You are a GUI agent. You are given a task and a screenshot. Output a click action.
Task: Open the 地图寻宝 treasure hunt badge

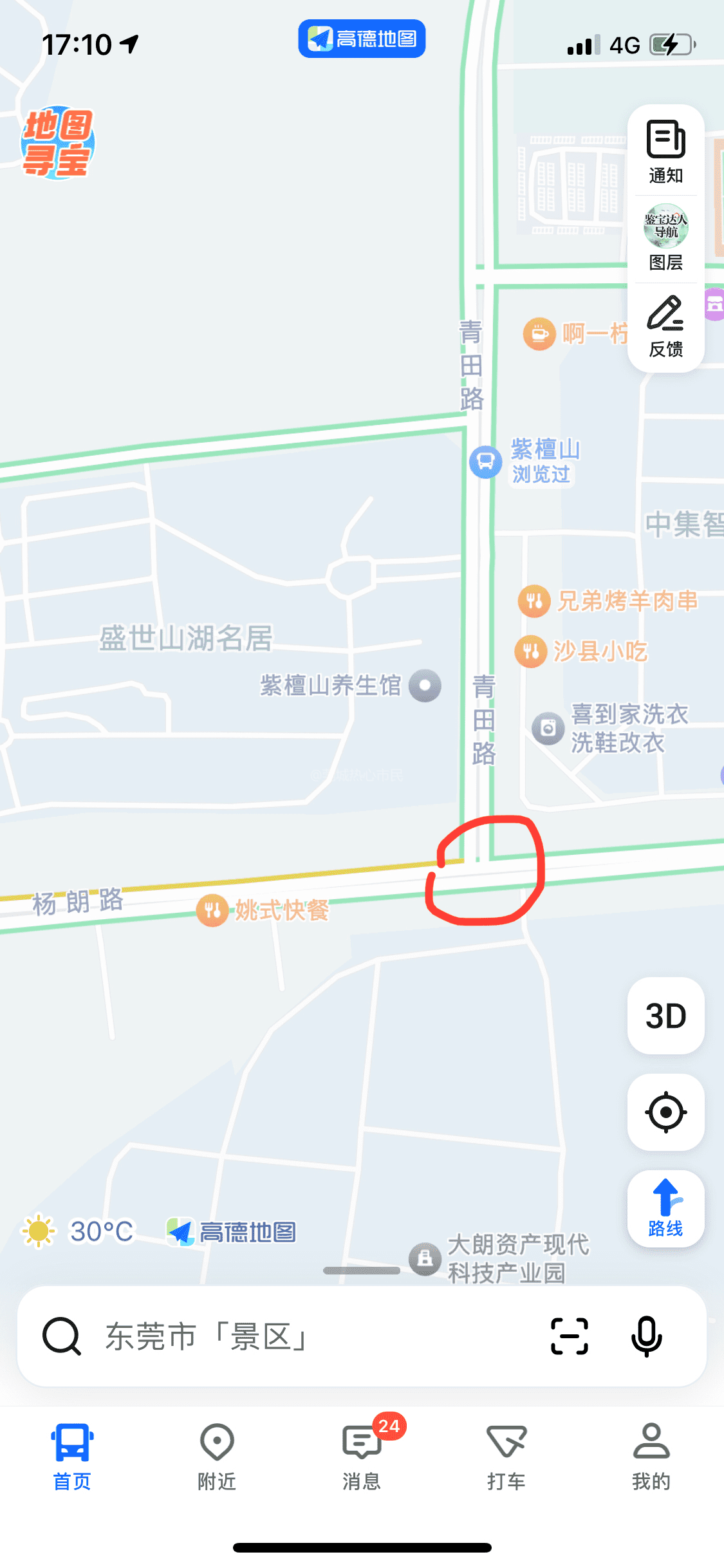click(x=57, y=143)
